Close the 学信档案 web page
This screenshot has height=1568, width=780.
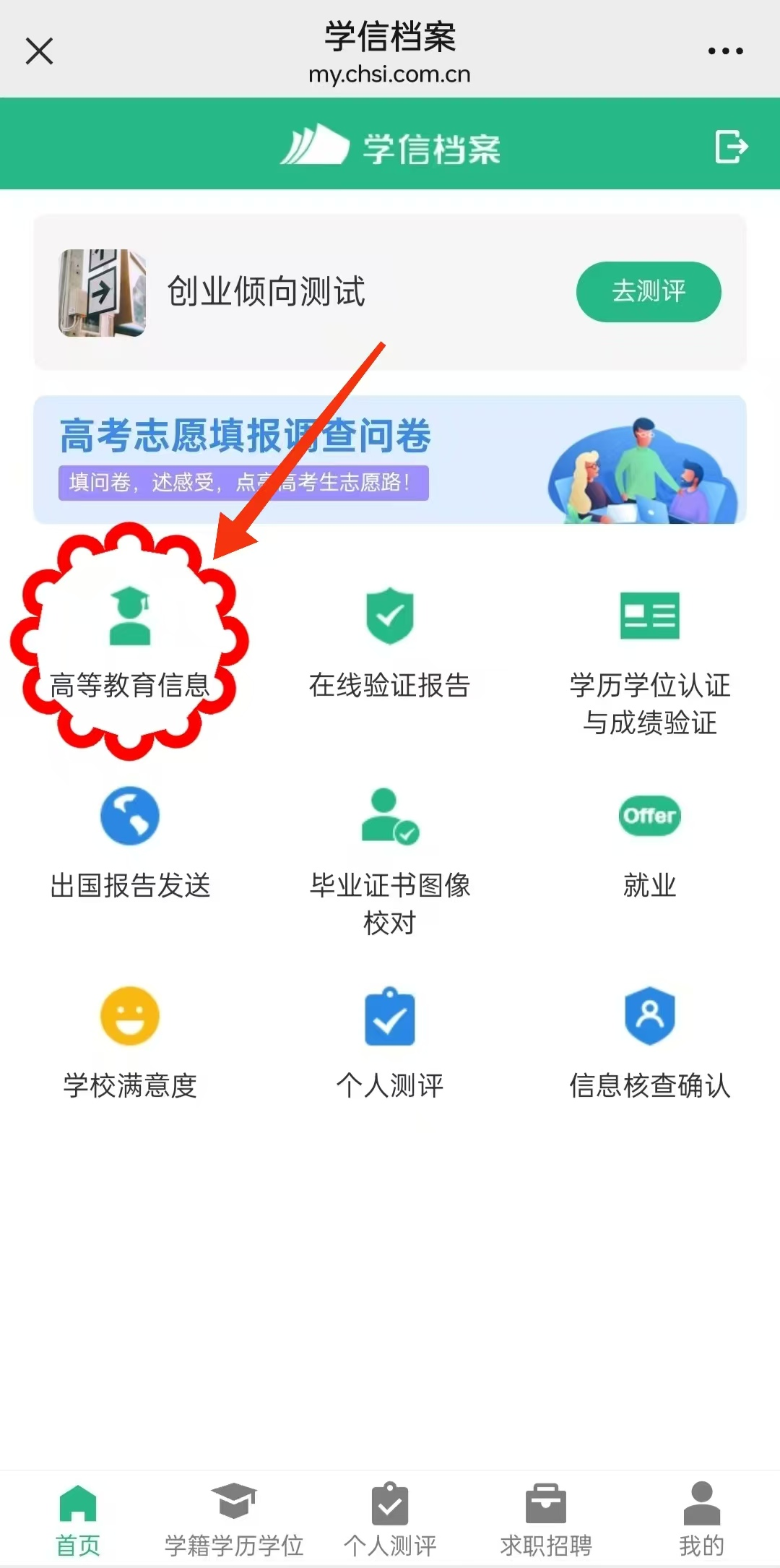(39, 51)
